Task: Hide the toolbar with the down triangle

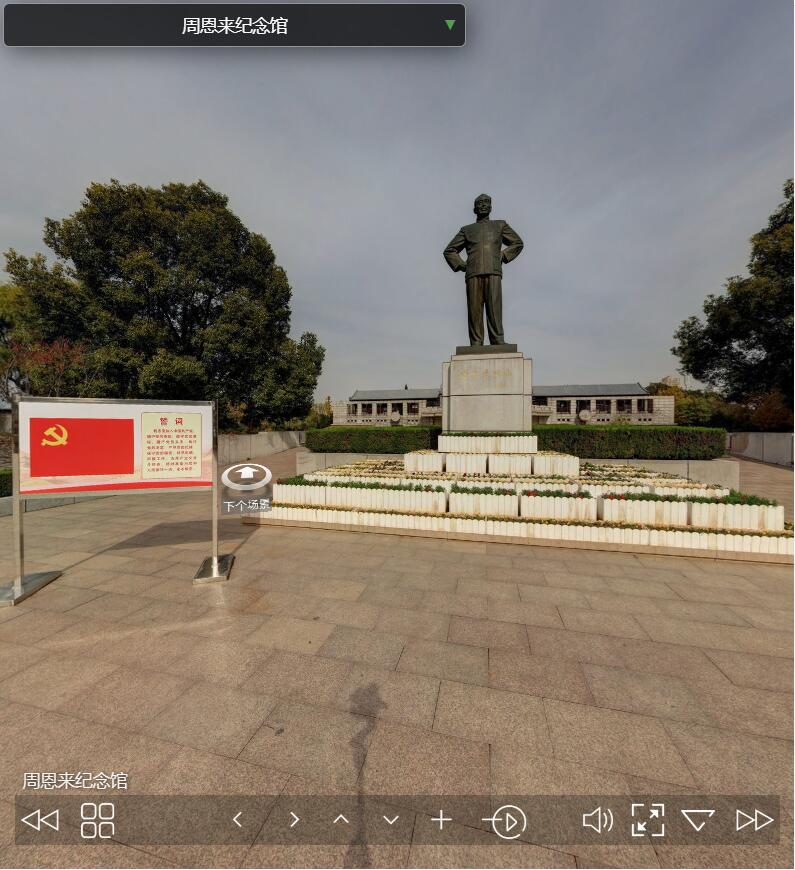Action: (698, 821)
